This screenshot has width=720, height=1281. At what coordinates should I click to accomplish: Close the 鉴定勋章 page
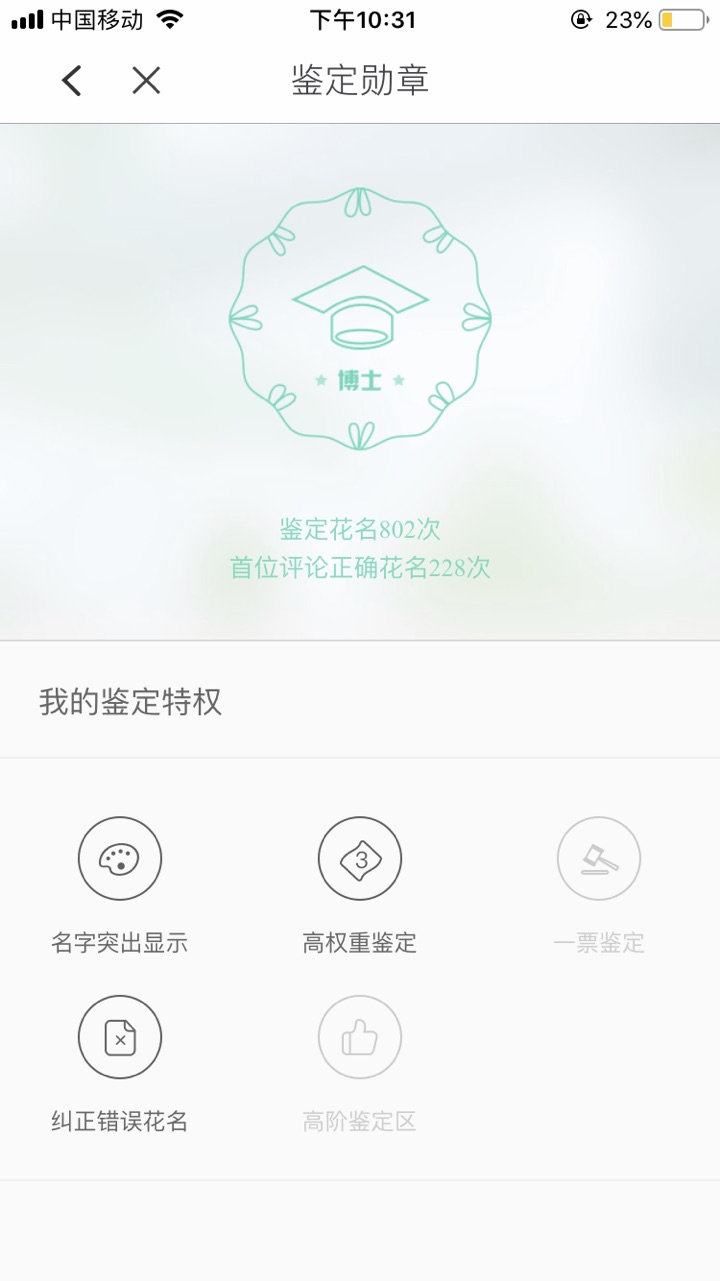pyautogui.click(x=146, y=81)
